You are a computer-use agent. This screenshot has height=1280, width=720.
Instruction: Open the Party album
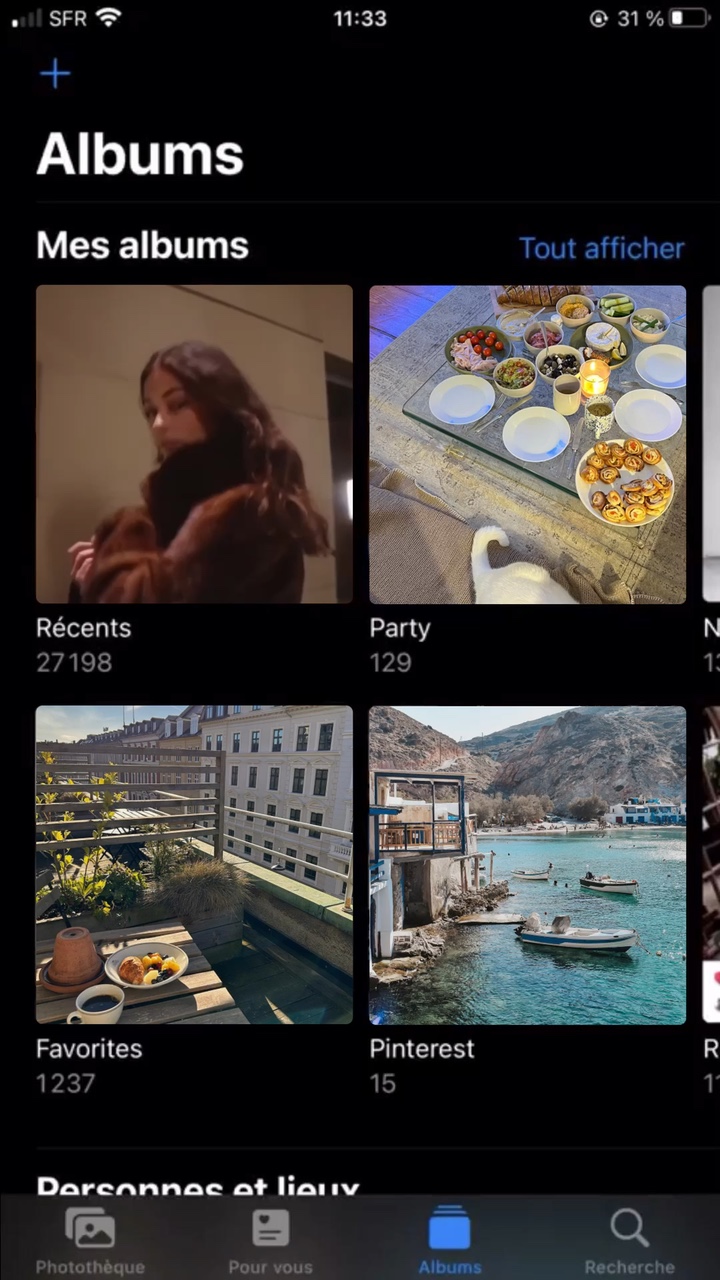(527, 444)
